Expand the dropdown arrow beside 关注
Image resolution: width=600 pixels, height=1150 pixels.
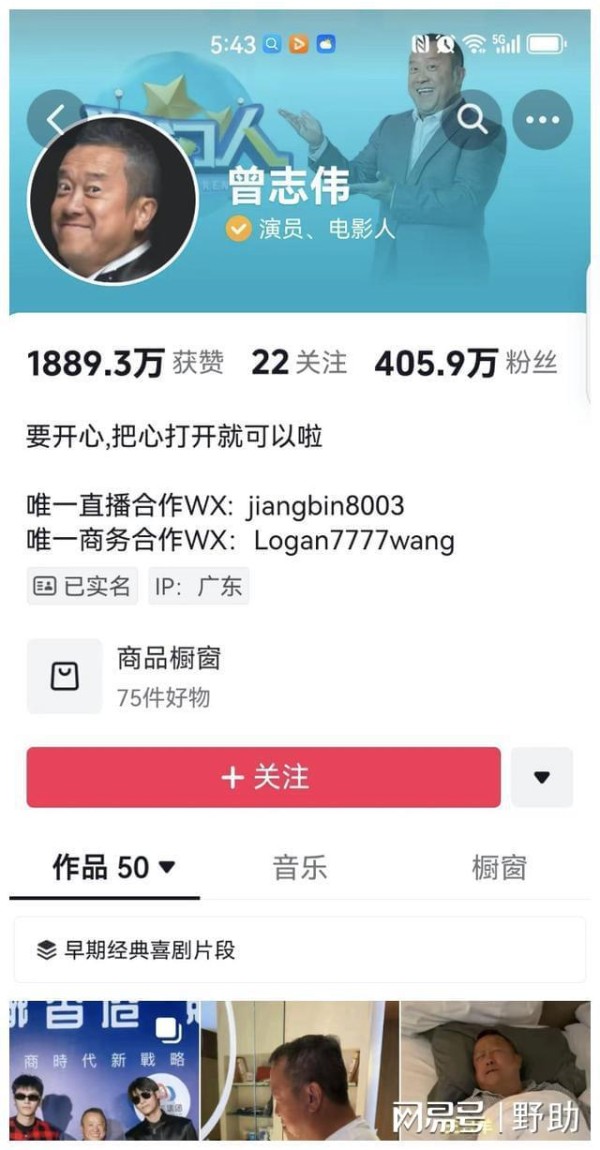point(542,777)
